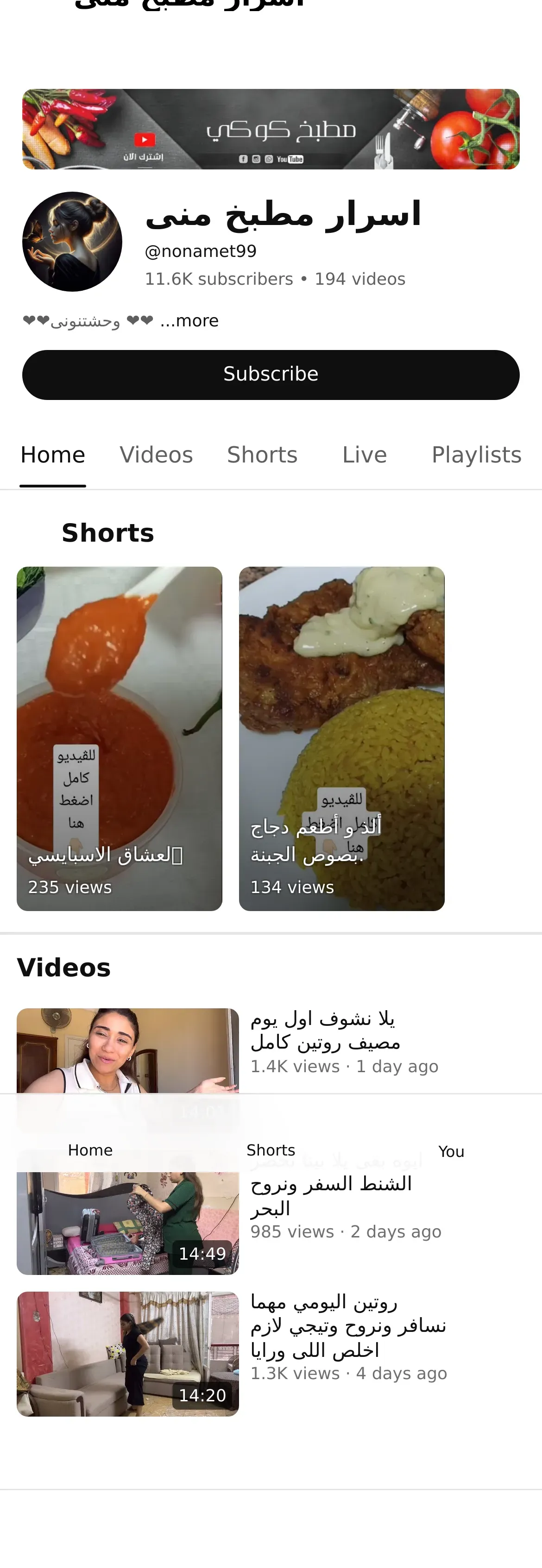
Task: Open the Live tab
Action: click(364, 455)
